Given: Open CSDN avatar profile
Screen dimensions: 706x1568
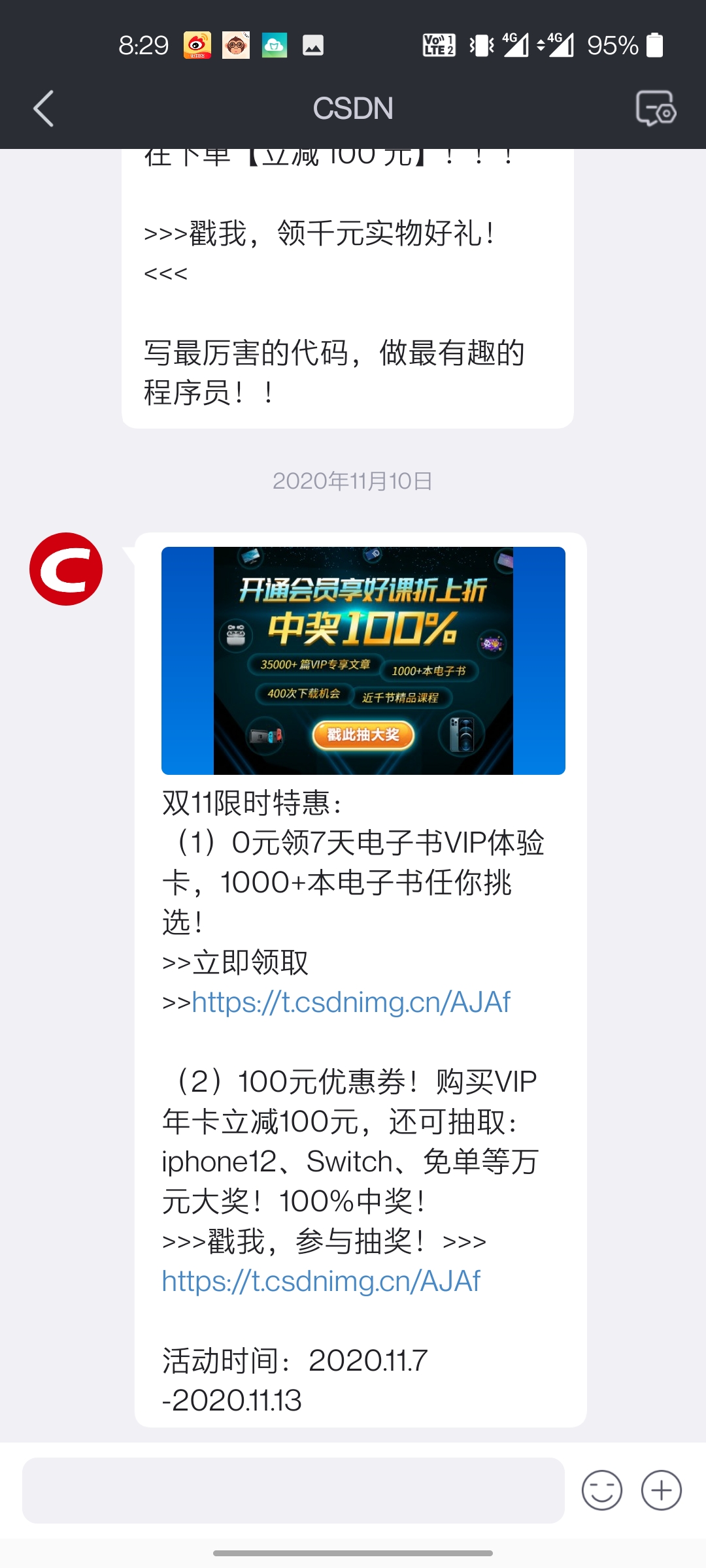Looking at the screenshot, I should (x=66, y=569).
